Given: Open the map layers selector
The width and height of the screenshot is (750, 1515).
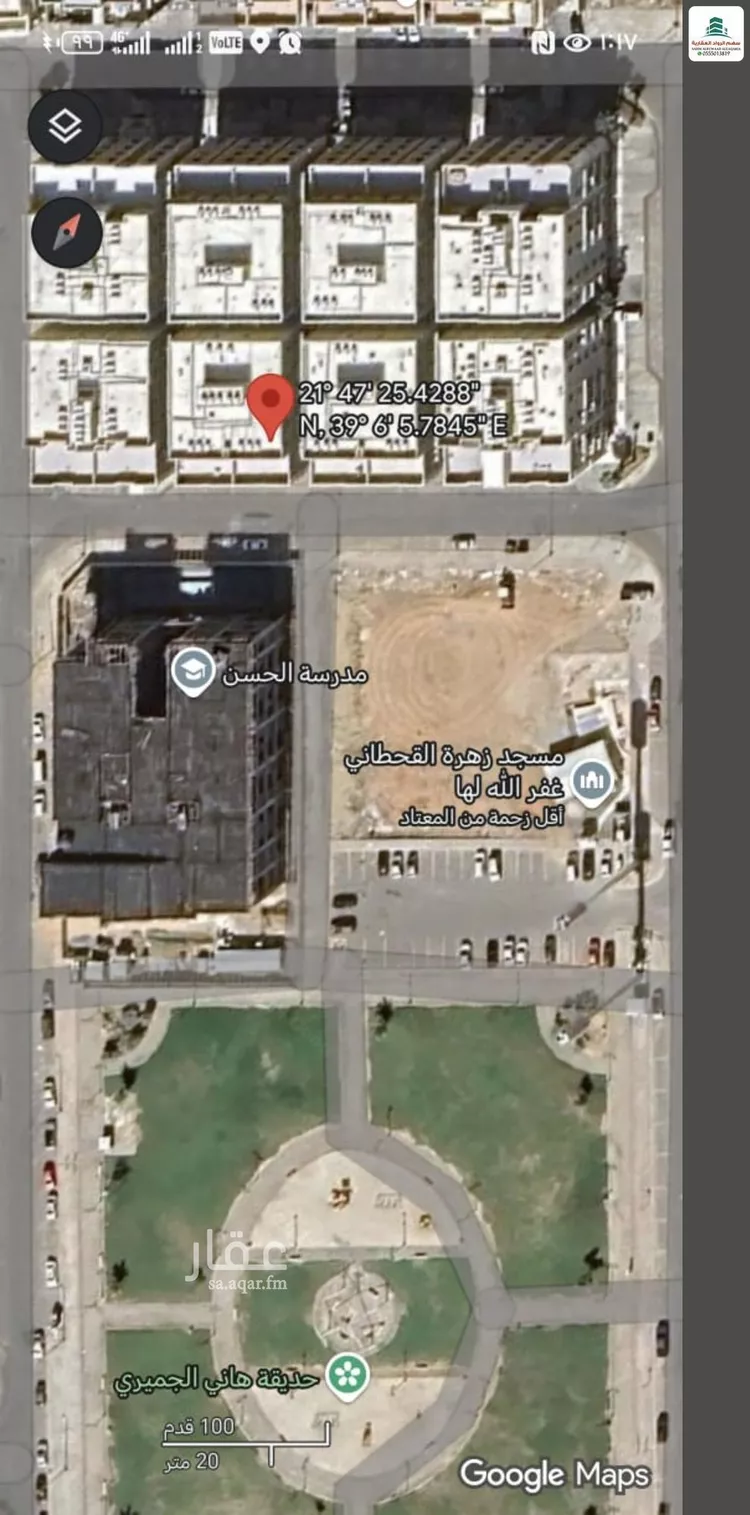Looking at the screenshot, I should tap(65, 127).
